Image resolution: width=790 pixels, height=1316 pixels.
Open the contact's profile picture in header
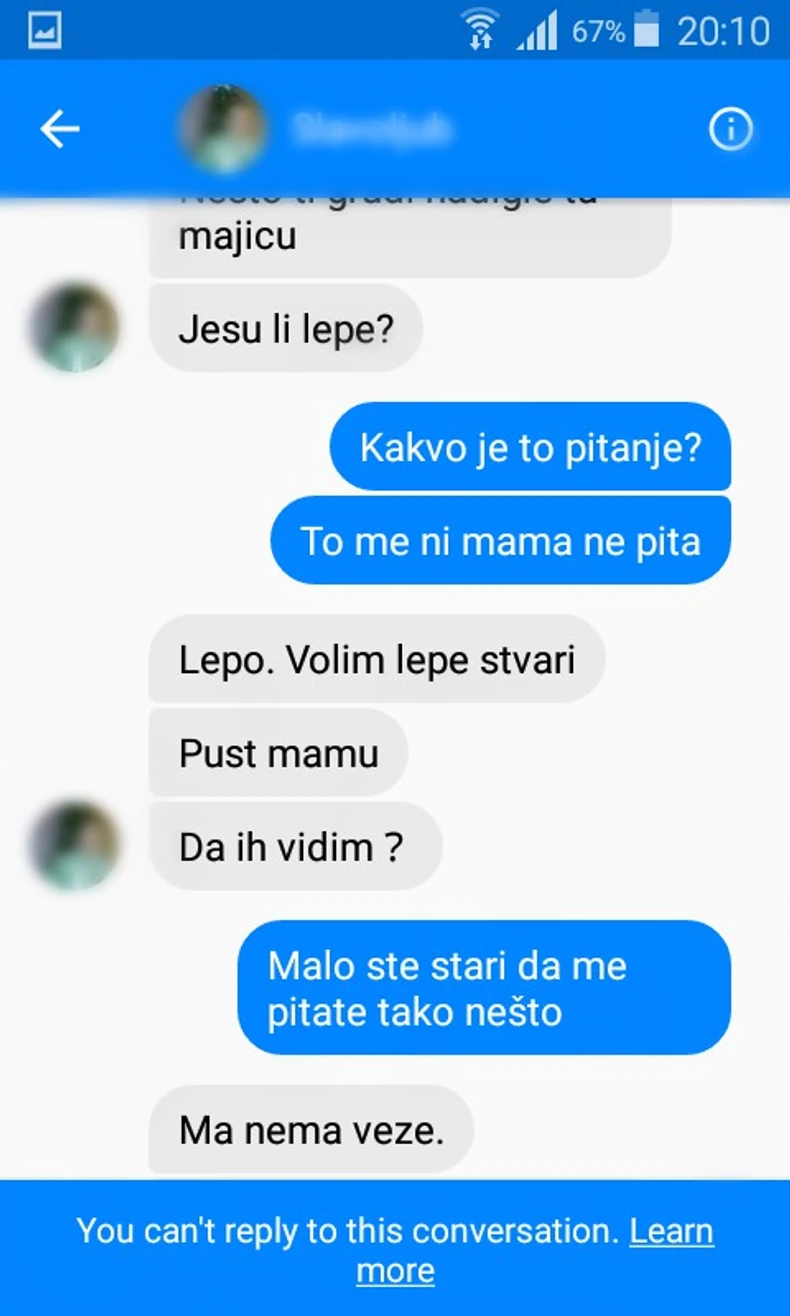pos(222,129)
